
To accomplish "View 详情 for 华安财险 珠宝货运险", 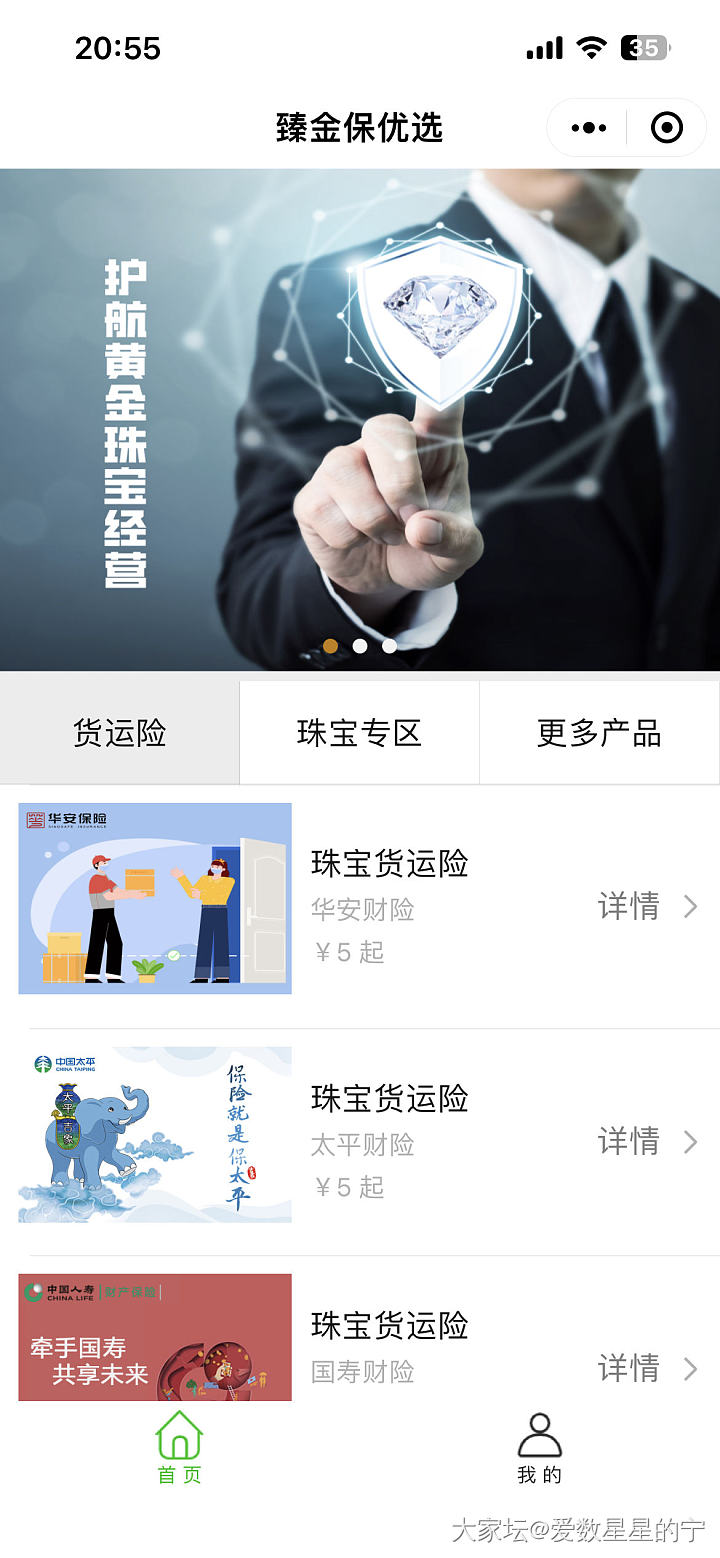I will (x=646, y=906).
